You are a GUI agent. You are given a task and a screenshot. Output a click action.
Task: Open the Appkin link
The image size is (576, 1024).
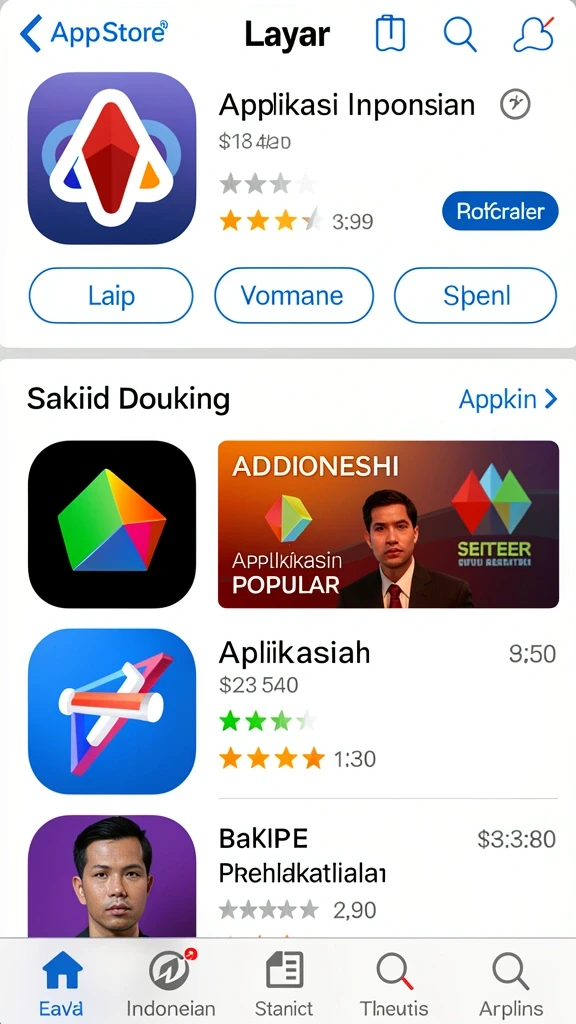tap(508, 399)
